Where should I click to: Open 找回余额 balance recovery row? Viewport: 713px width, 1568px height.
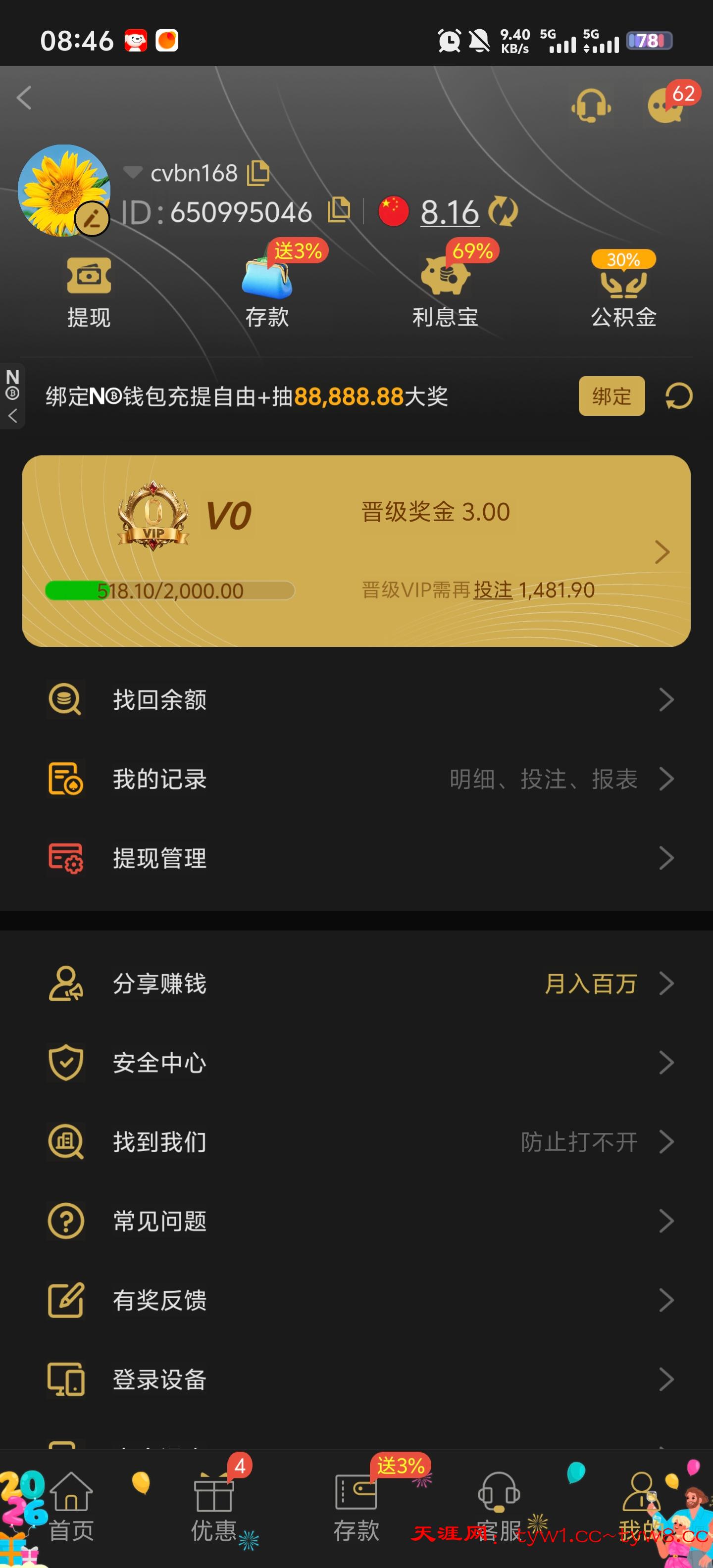tap(356, 699)
